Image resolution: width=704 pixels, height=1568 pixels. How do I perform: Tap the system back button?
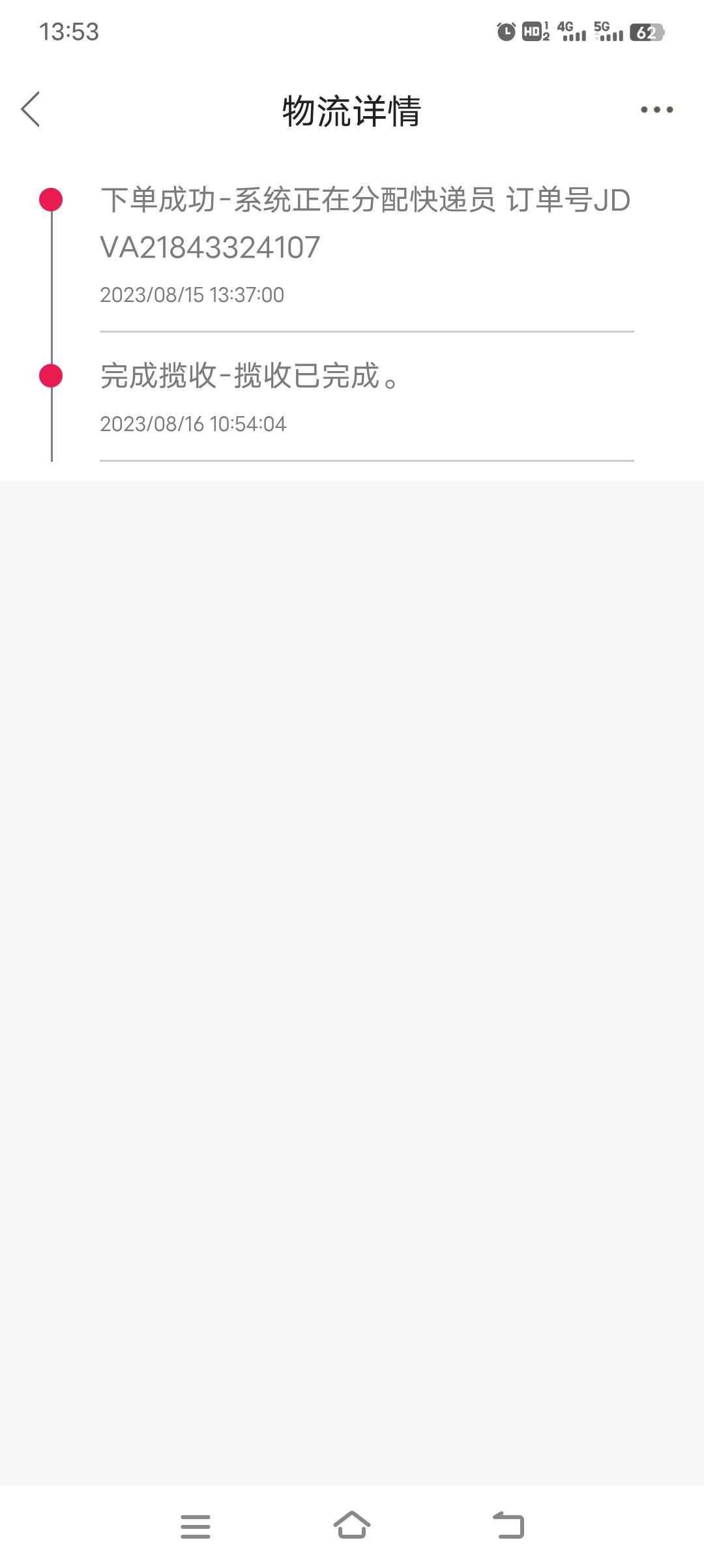(508, 1525)
